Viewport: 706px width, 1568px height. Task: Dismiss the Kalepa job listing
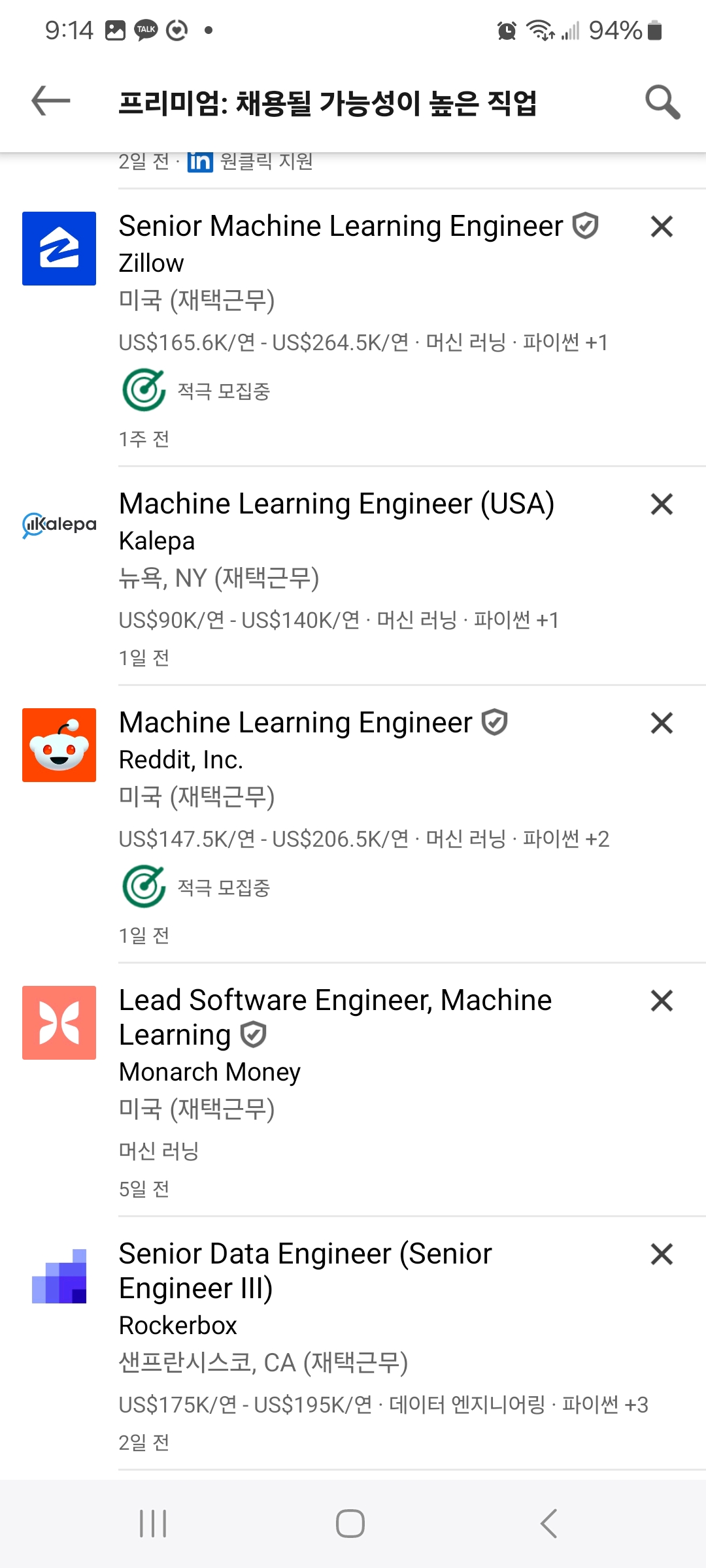(x=662, y=504)
